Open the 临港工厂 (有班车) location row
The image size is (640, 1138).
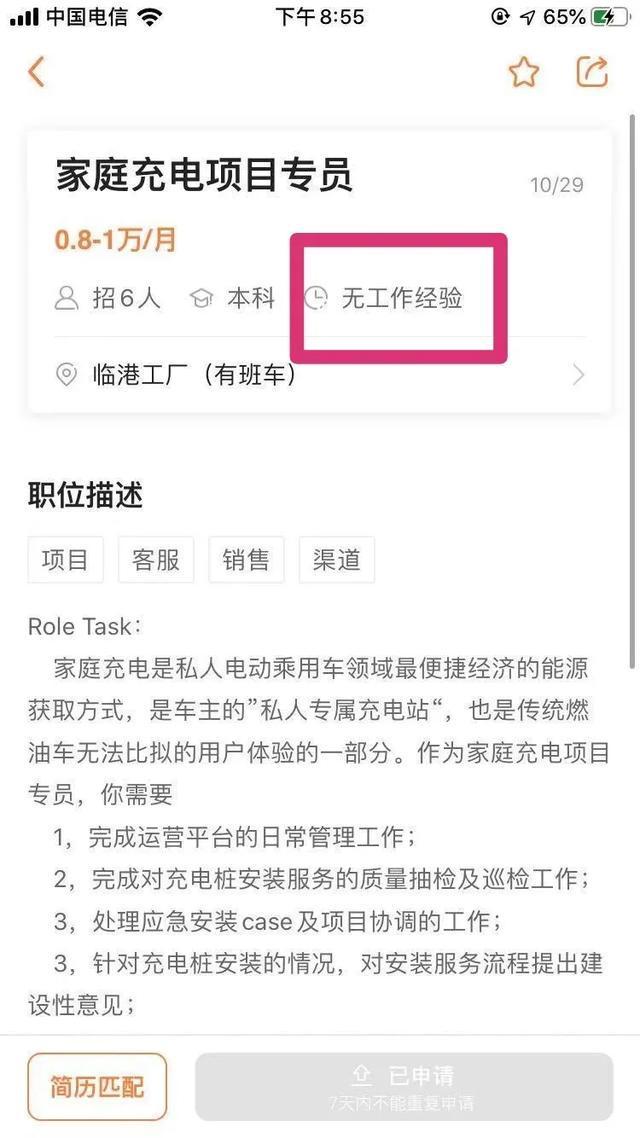[x=320, y=374]
